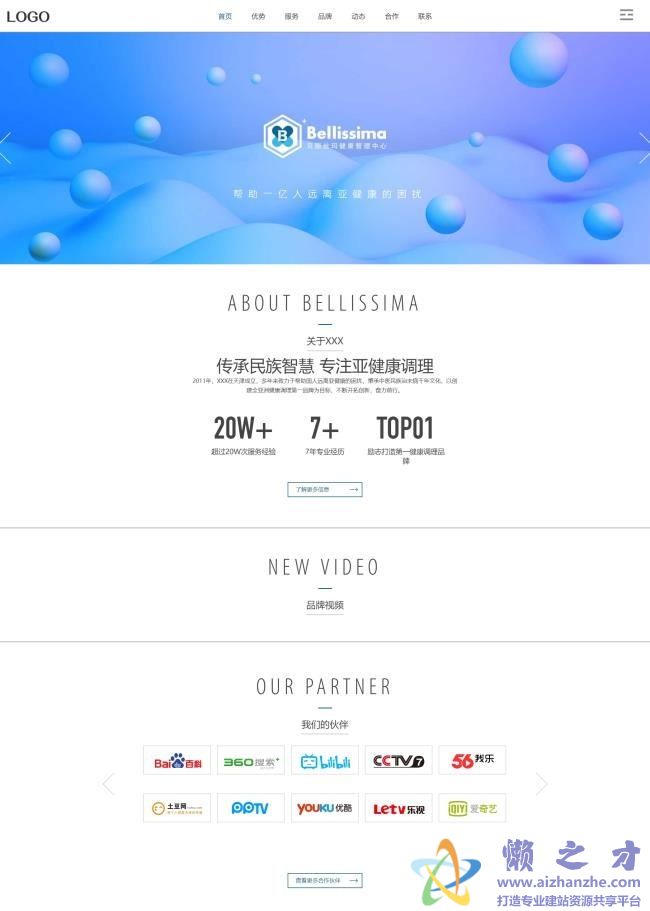The height and width of the screenshot is (911, 650).
Task: Open the 优势 nav item
Action: tap(258, 16)
